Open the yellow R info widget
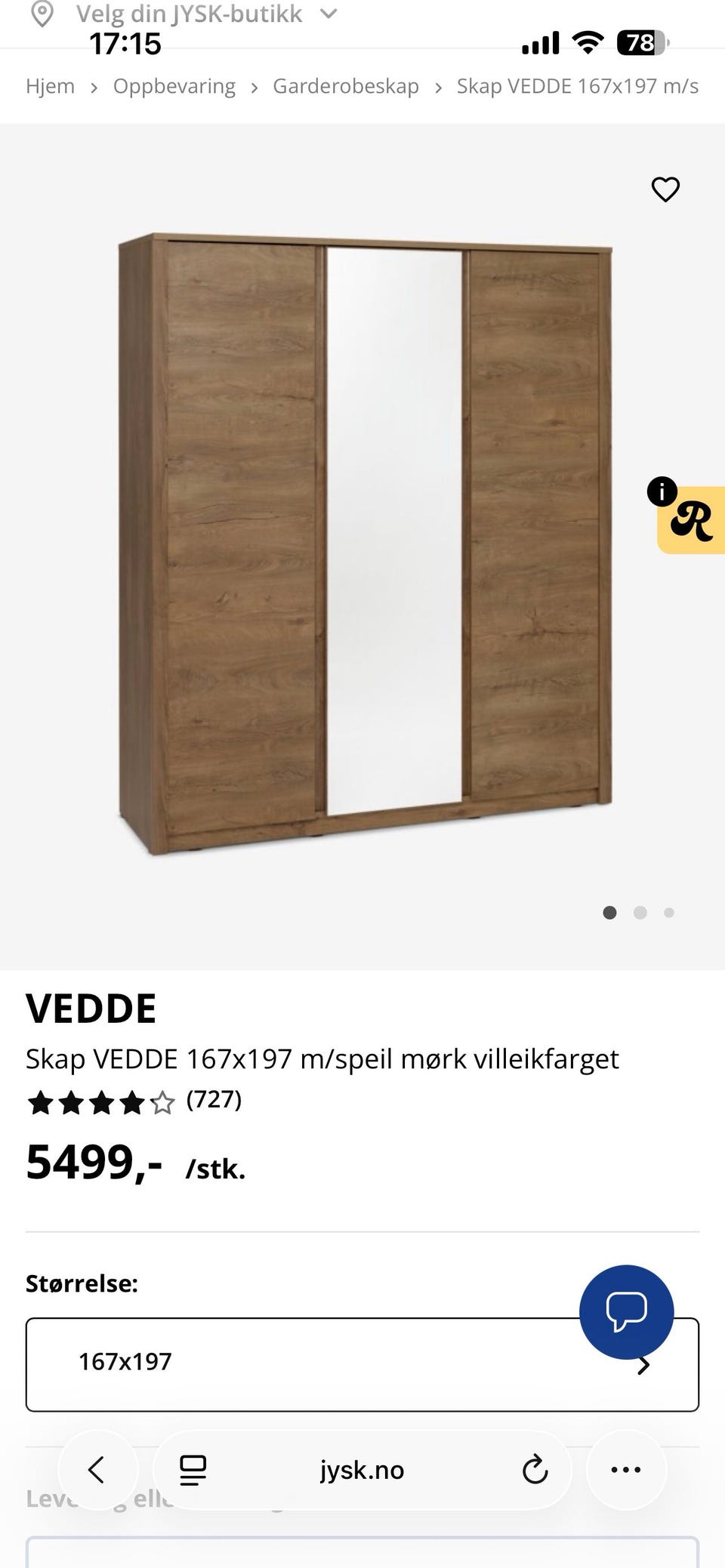 [690, 519]
